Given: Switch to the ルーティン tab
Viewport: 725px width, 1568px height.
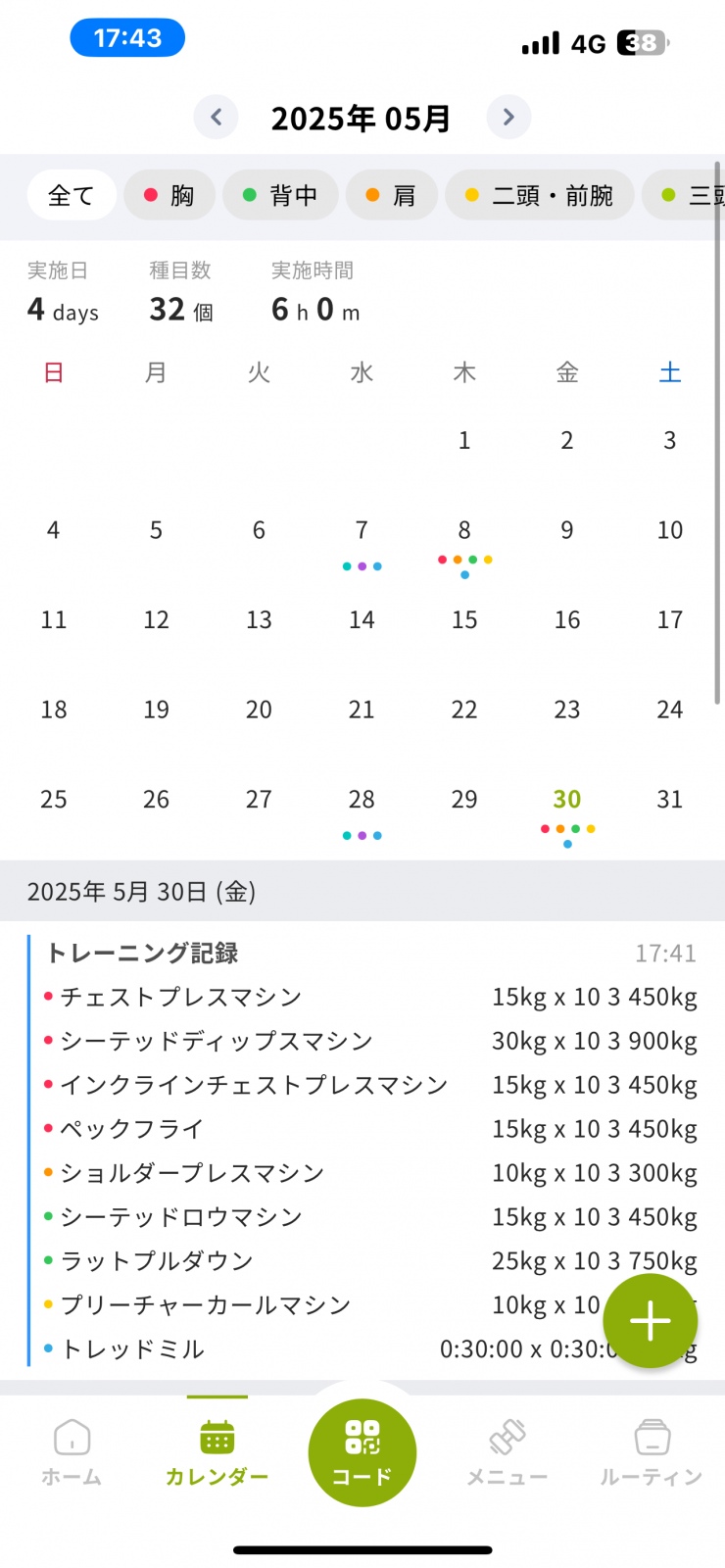Looking at the screenshot, I should [652, 1453].
